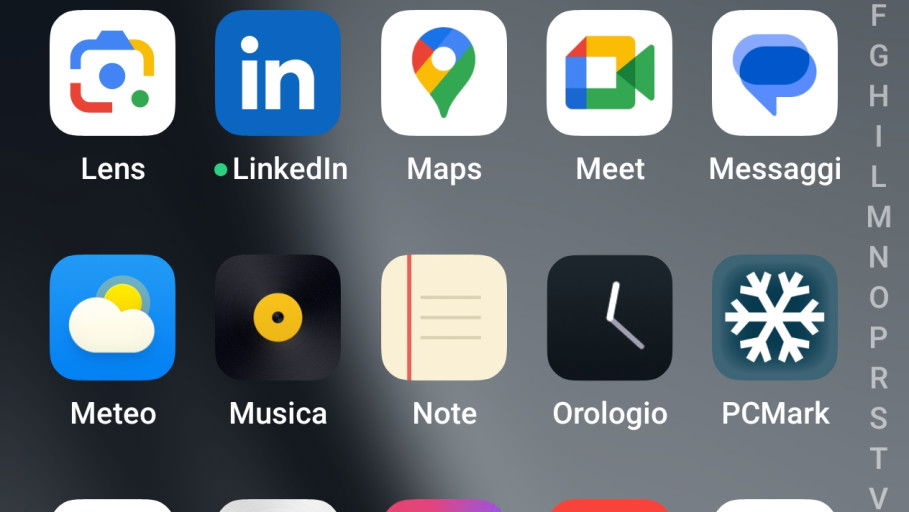
Task: Open Google Maps
Action: coord(444,73)
